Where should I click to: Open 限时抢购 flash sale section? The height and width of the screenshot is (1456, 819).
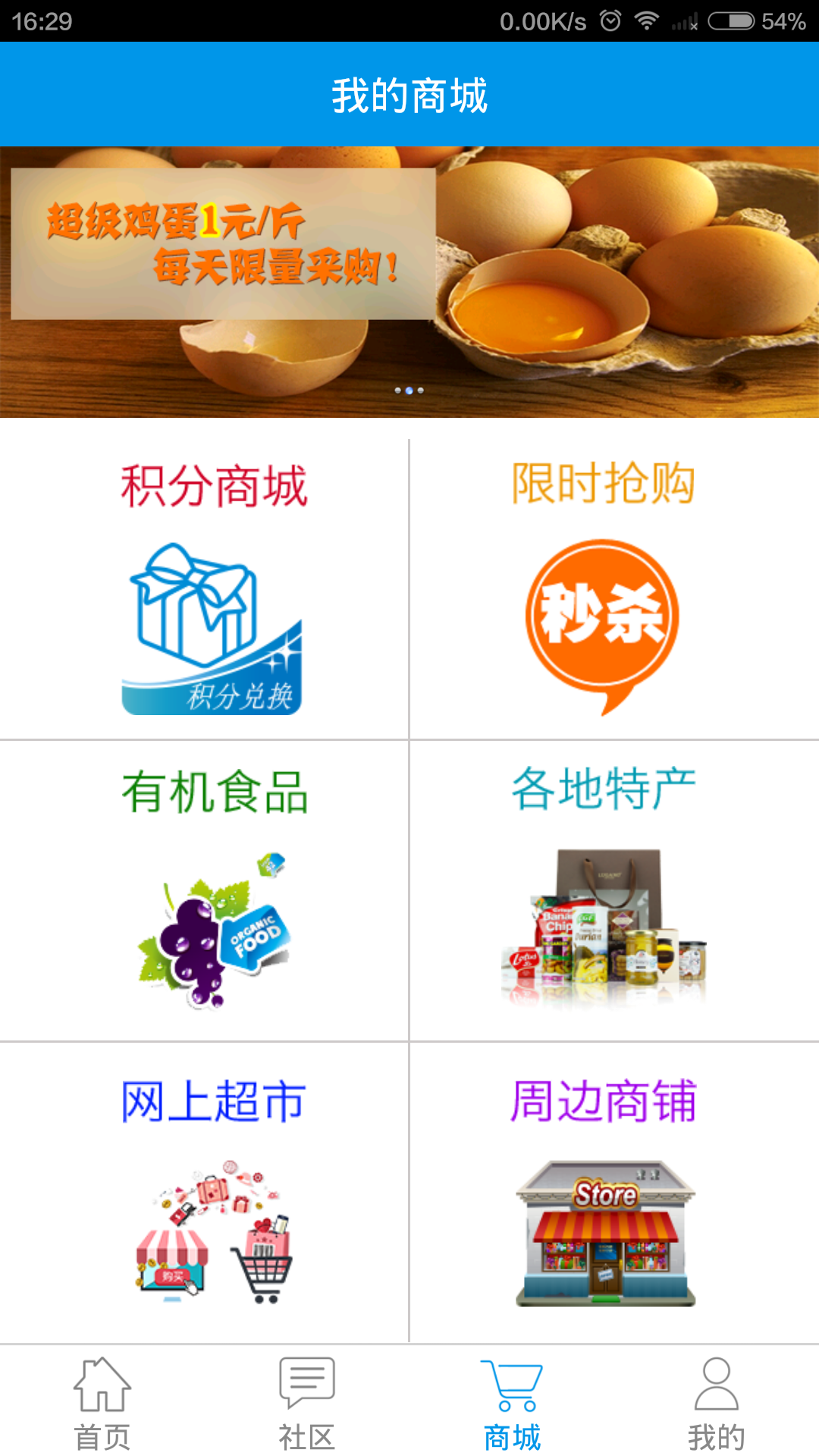click(x=604, y=590)
